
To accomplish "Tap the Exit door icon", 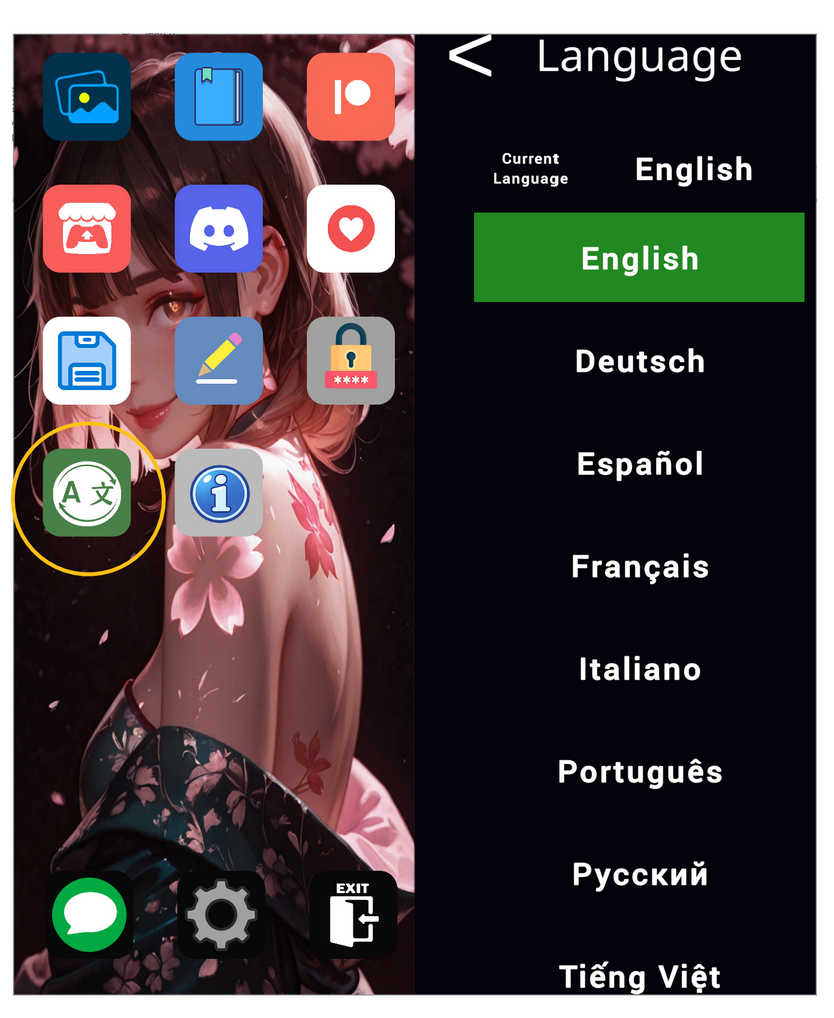I will click(x=351, y=913).
